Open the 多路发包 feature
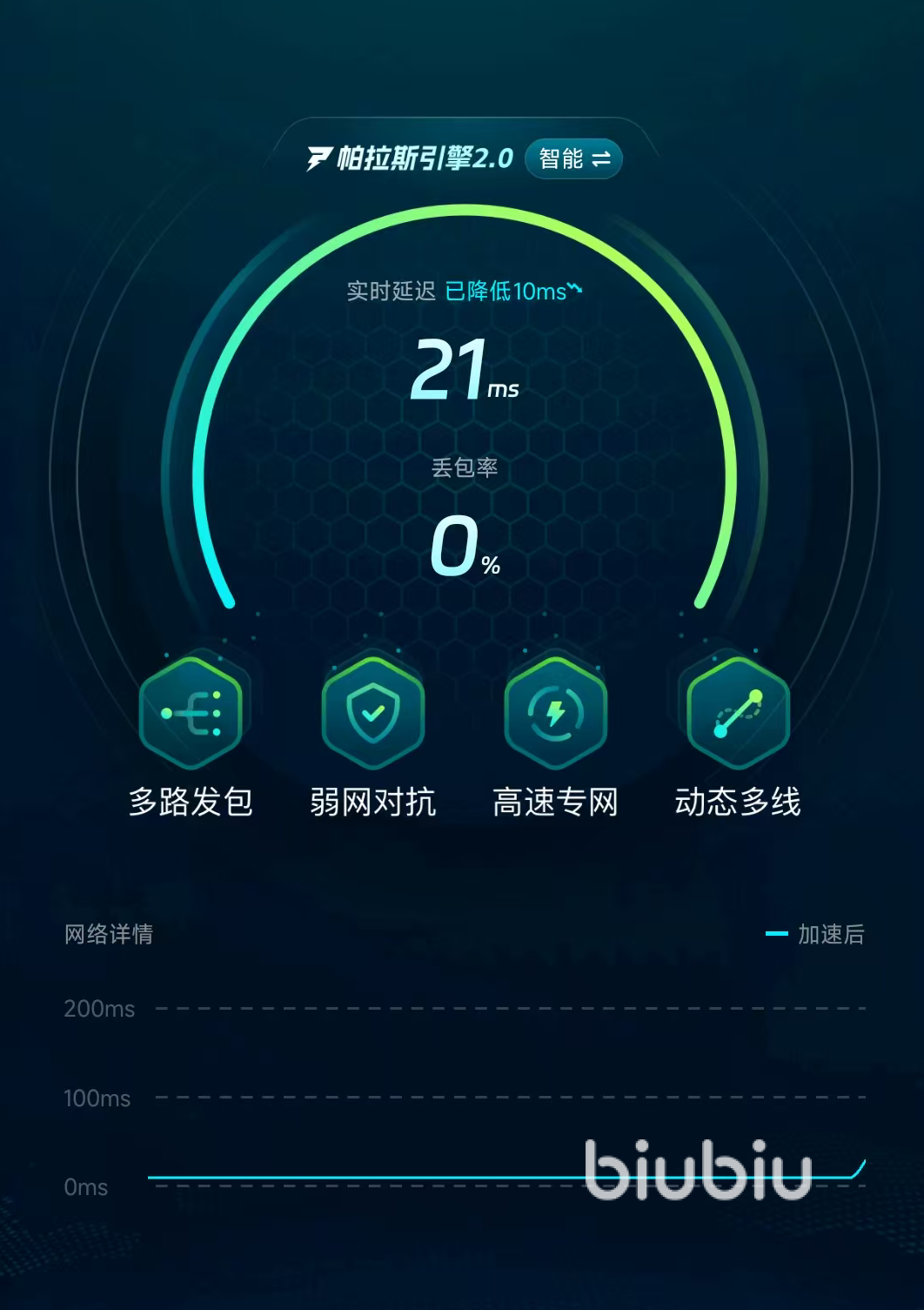Image resolution: width=924 pixels, height=1310 pixels. 191,714
